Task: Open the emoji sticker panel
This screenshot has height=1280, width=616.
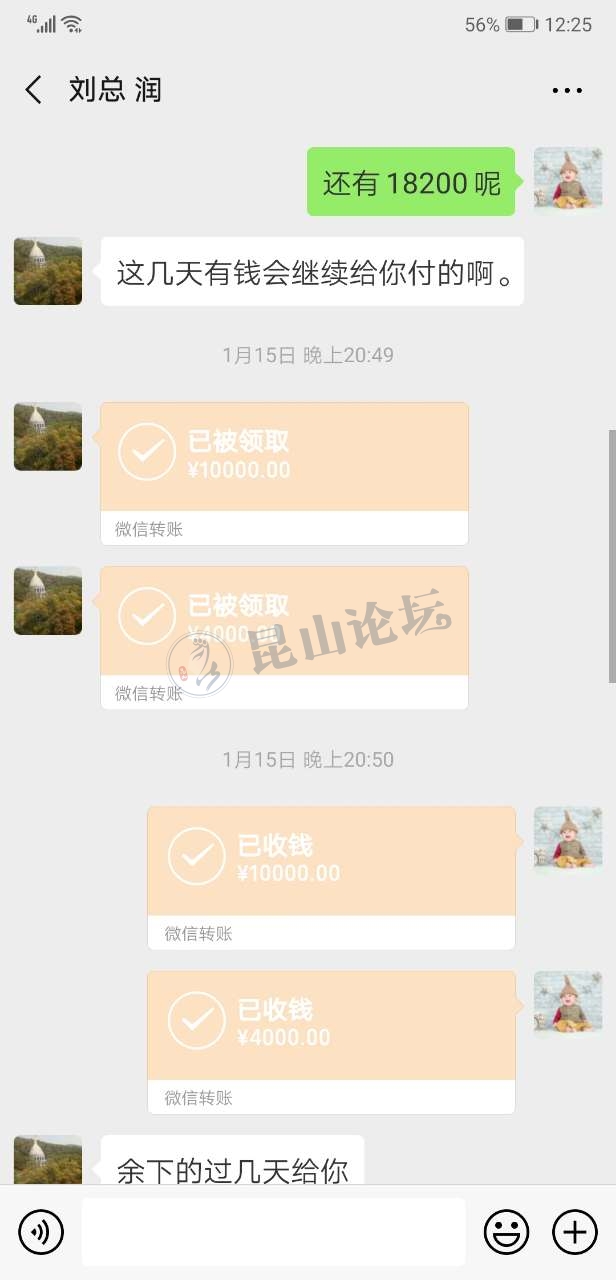Action: tap(506, 1231)
